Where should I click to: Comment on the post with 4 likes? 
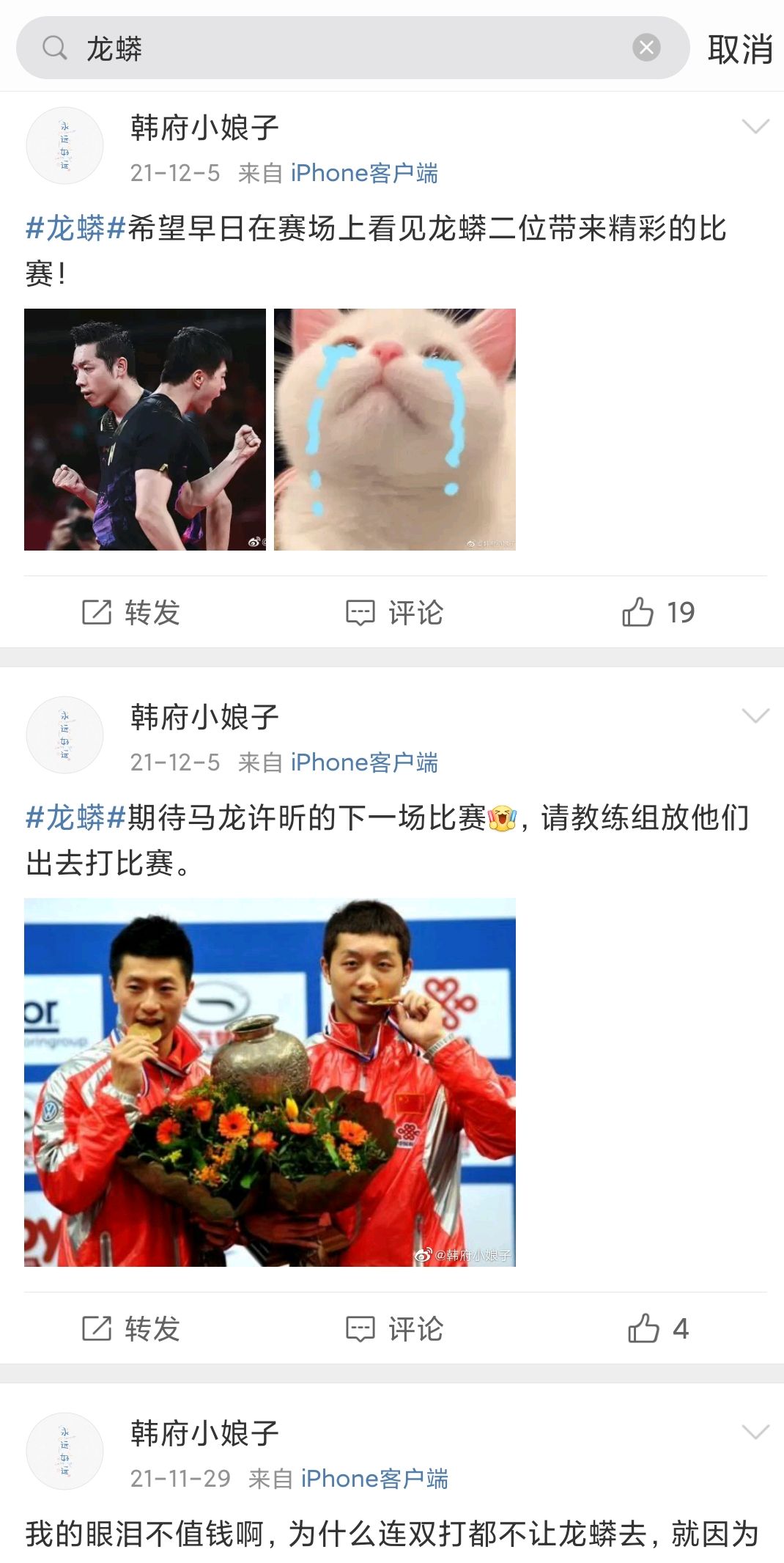(394, 1328)
